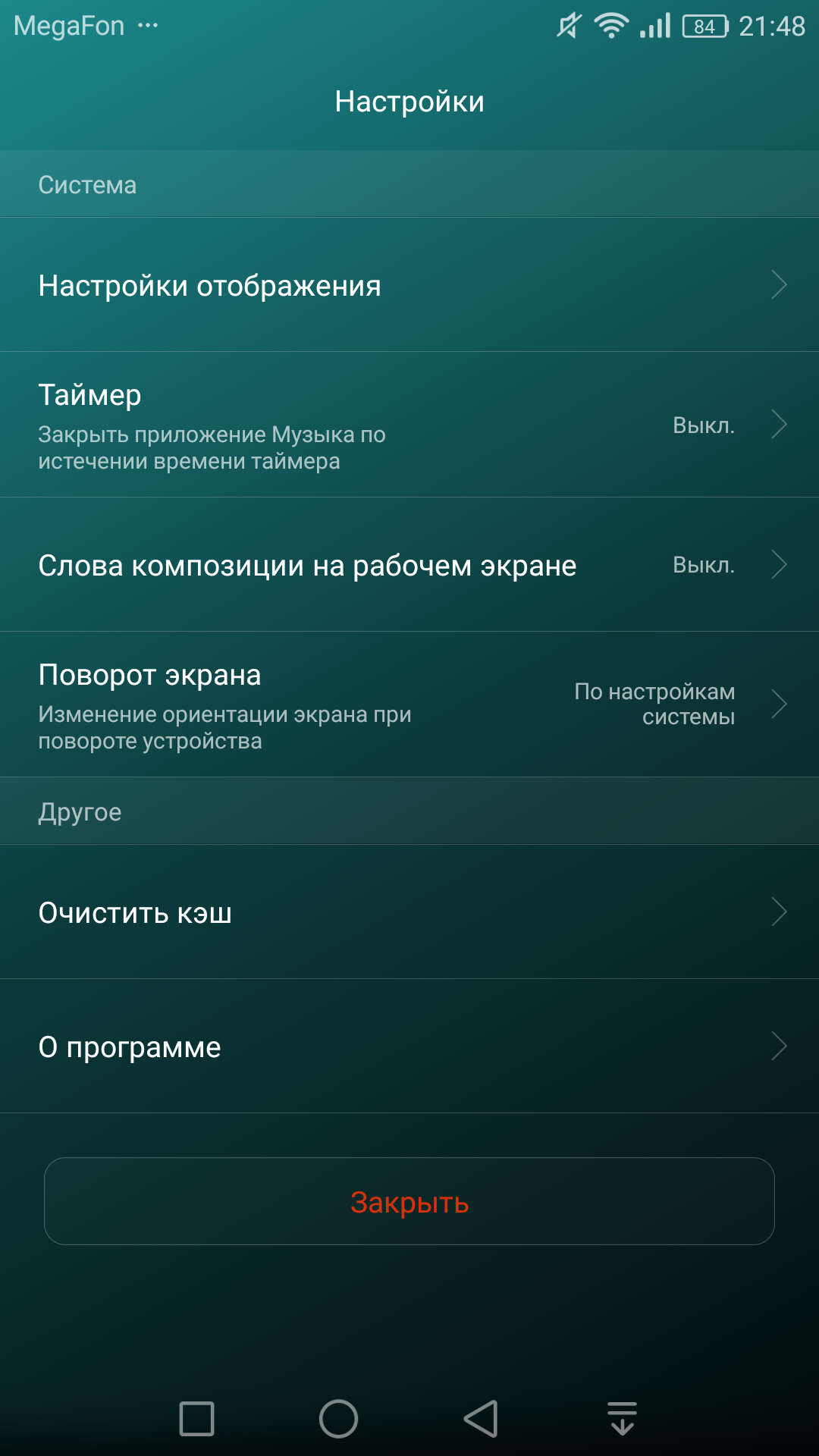Open recent apps from the navigation bar
Image resolution: width=819 pixels, height=1456 pixels.
[x=196, y=1418]
